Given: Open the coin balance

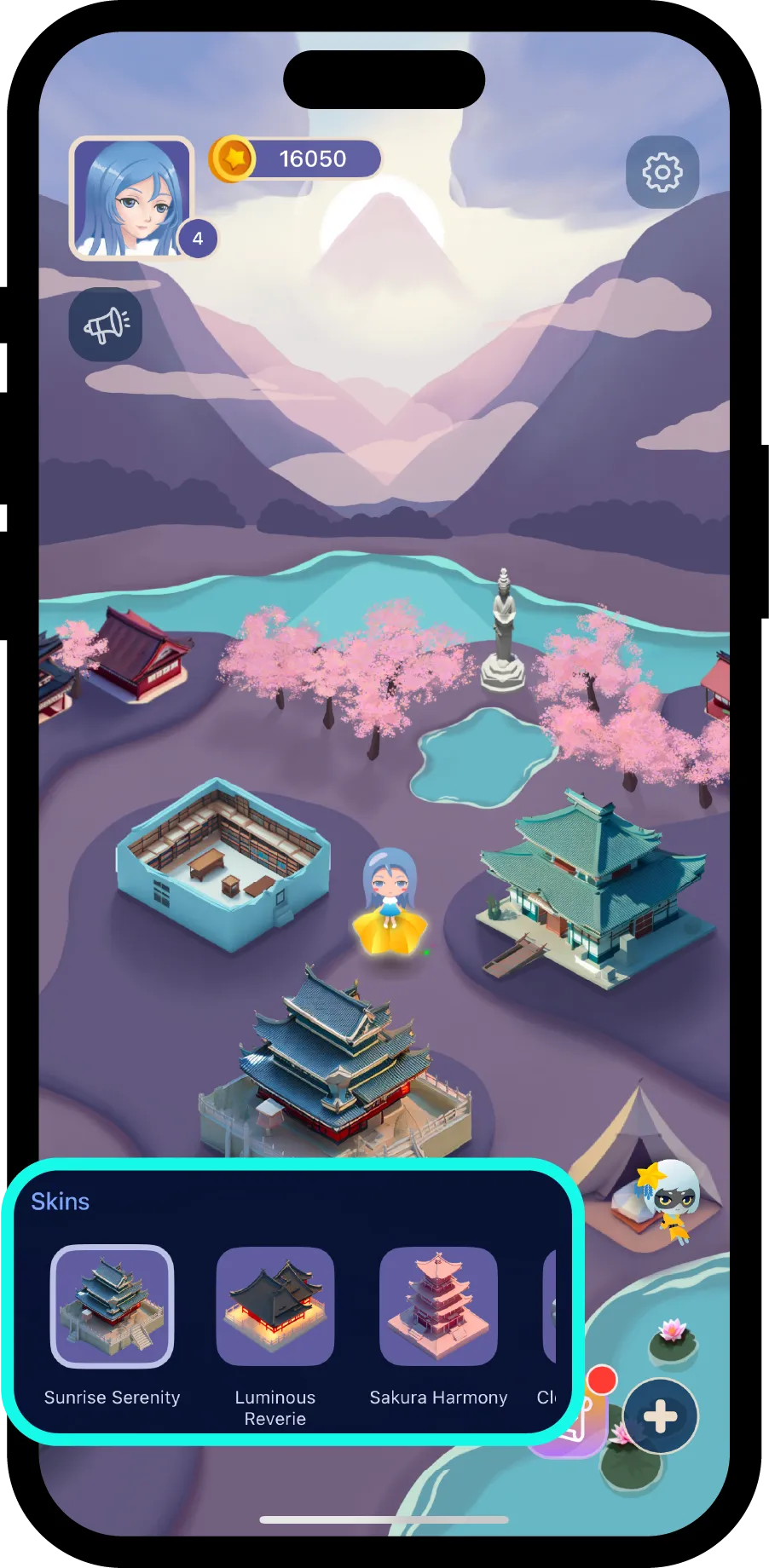Looking at the screenshot, I should click(x=296, y=159).
